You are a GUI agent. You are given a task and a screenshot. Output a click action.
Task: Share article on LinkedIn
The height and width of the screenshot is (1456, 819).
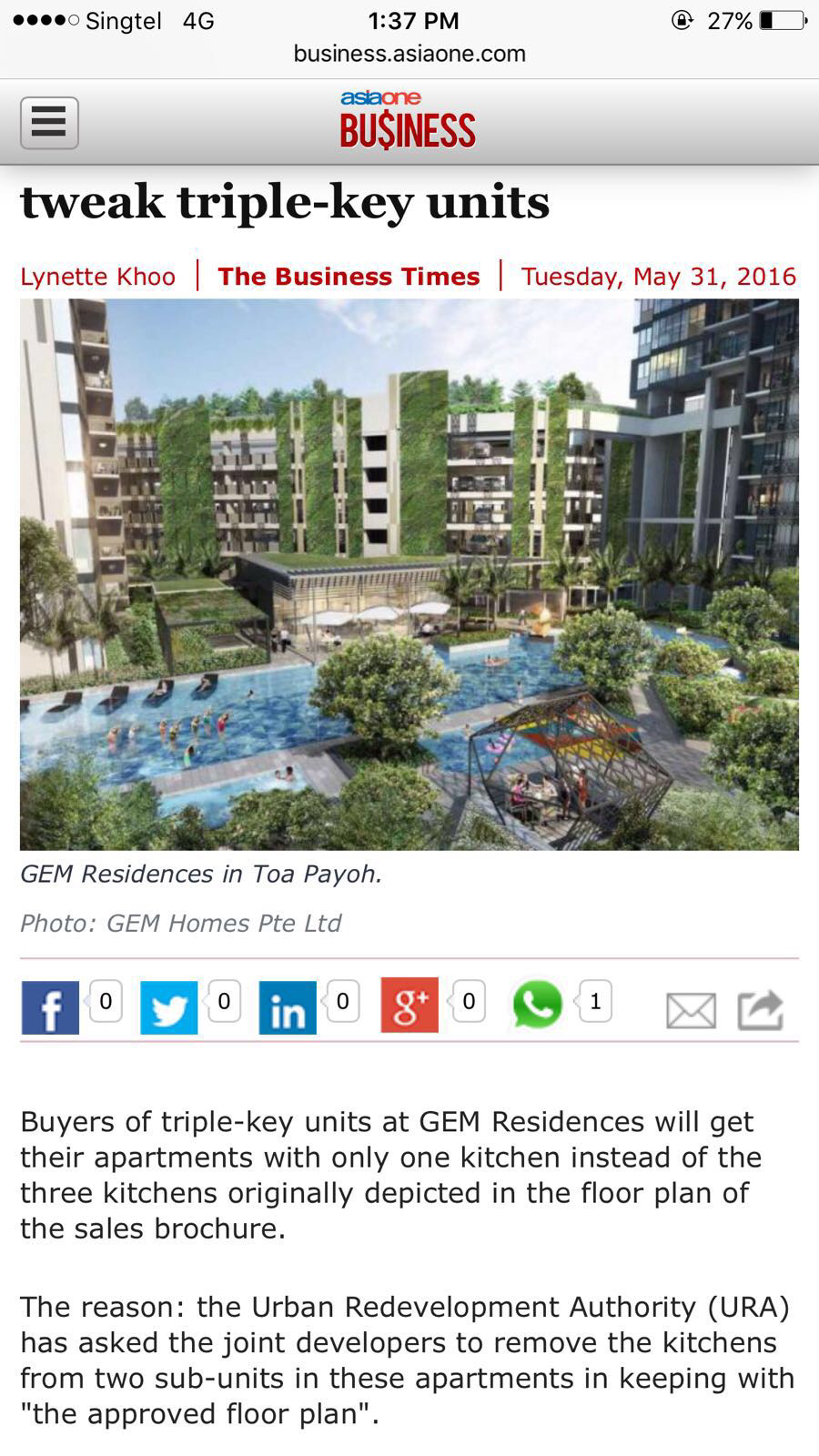click(x=288, y=1007)
